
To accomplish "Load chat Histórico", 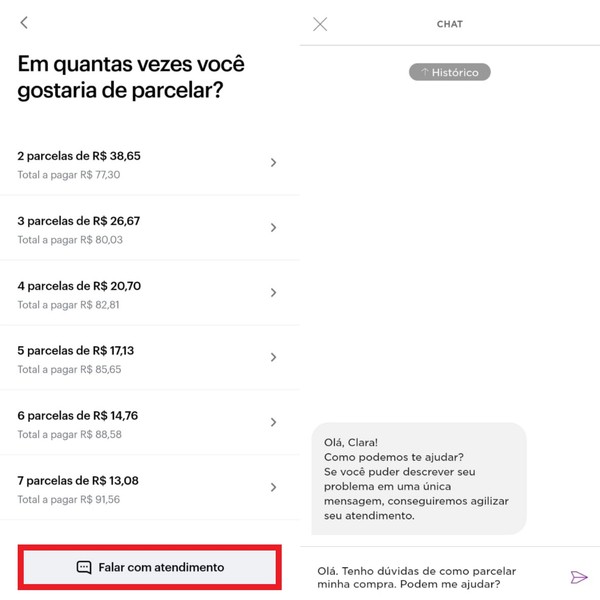I will pyautogui.click(x=449, y=72).
